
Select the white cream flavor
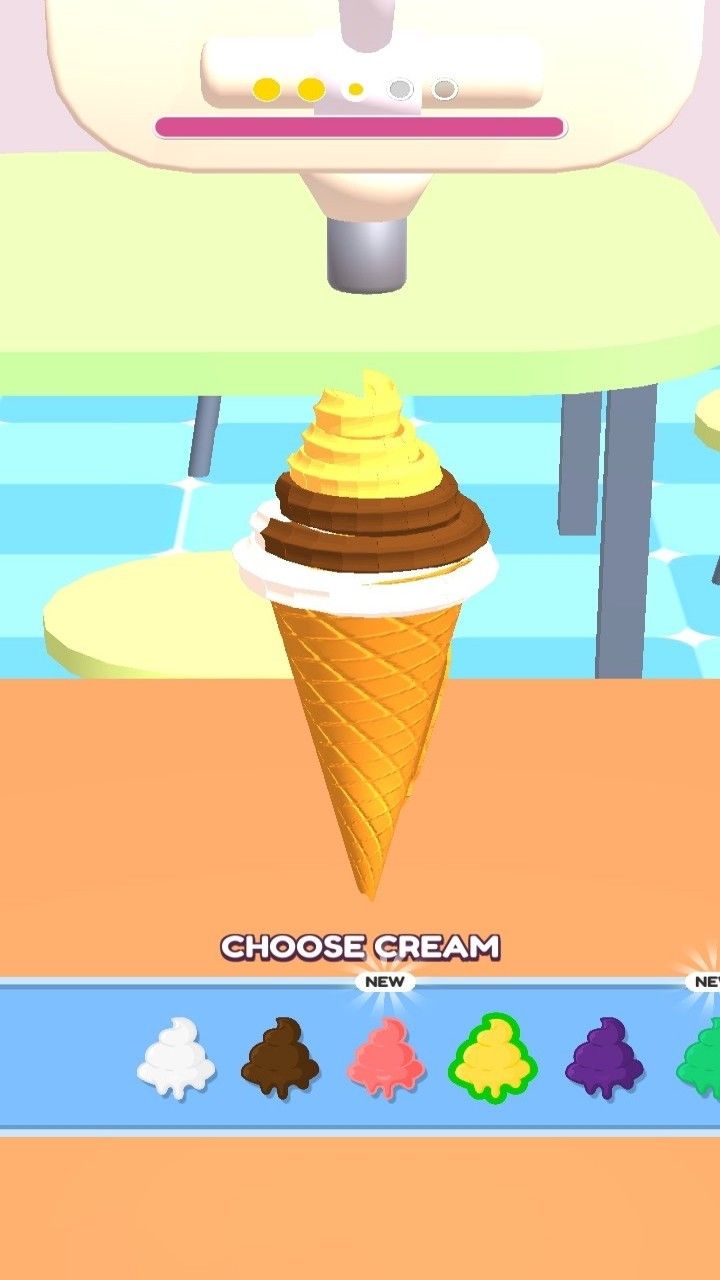pyautogui.click(x=176, y=1058)
